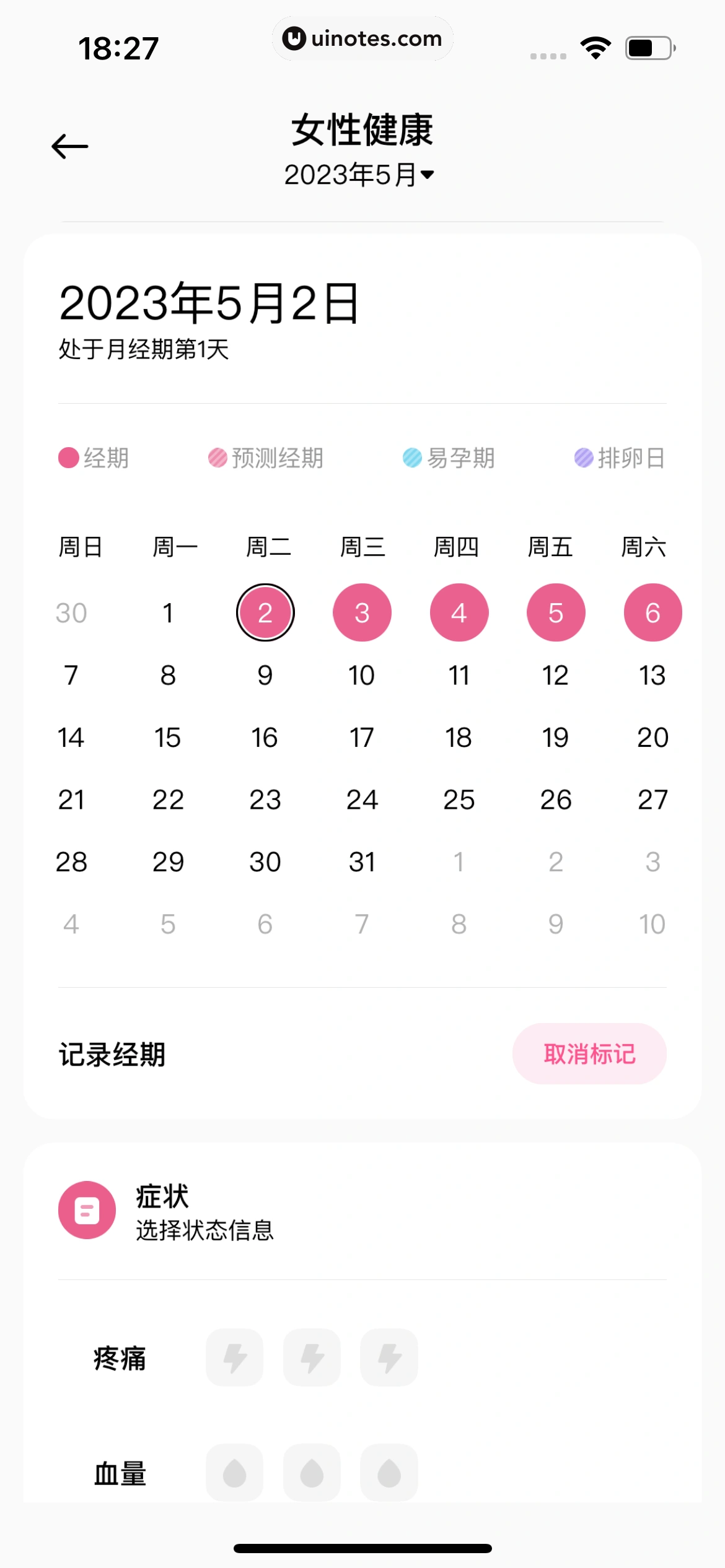This screenshot has width=725, height=1568.
Task: Open 症状 状态信息 selection
Action: tap(204, 1211)
